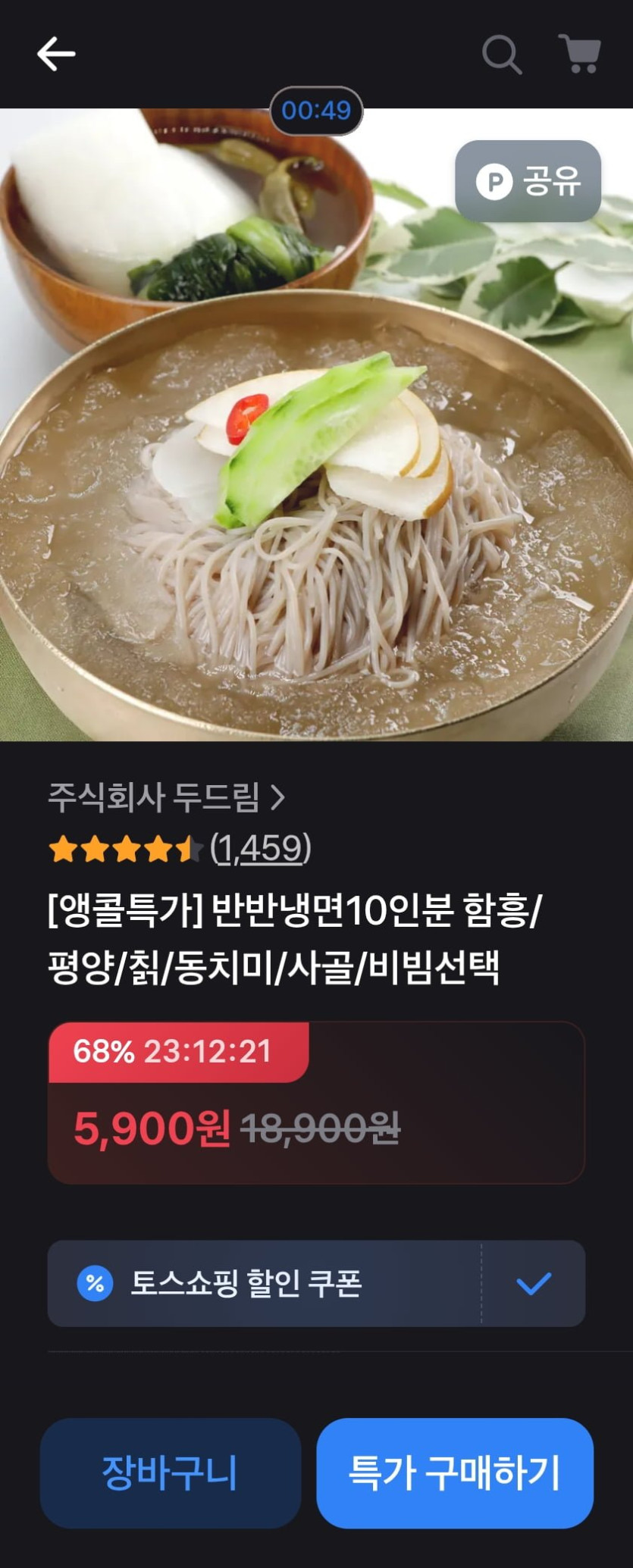Tap 특가 구매하기 to buy now

(455, 1473)
